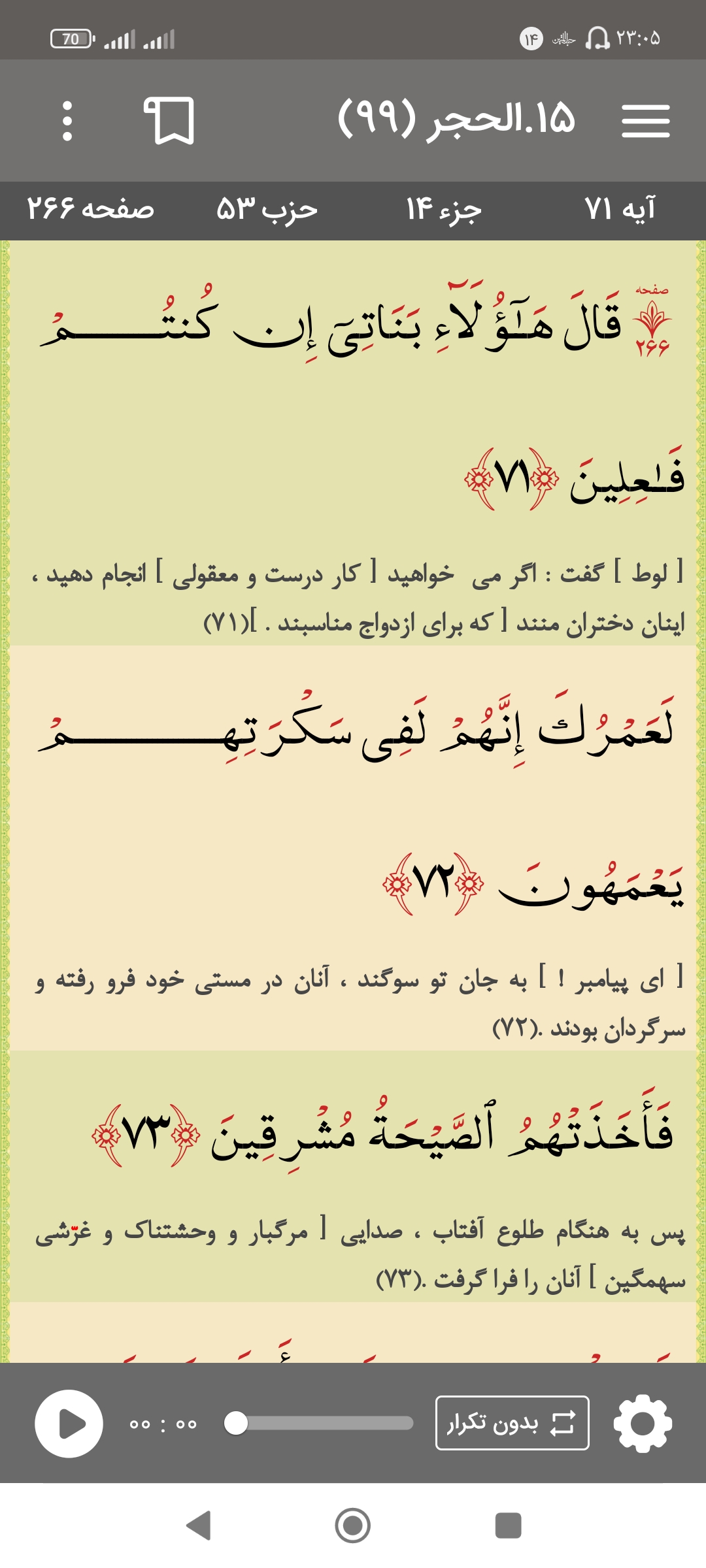
Task: Go back with system back button
Action: pyautogui.click(x=198, y=1526)
